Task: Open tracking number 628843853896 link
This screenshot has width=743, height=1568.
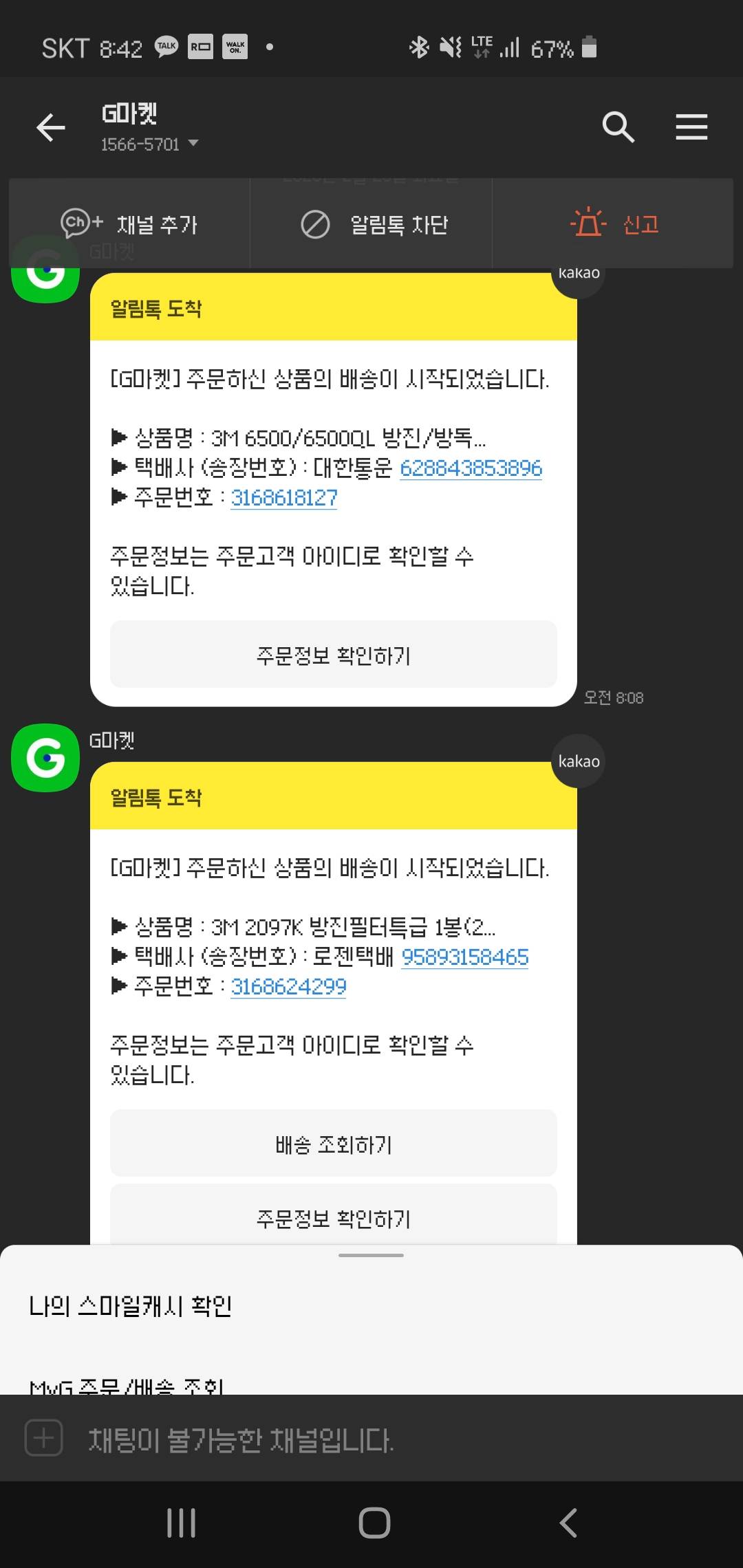Action: [471, 468]
